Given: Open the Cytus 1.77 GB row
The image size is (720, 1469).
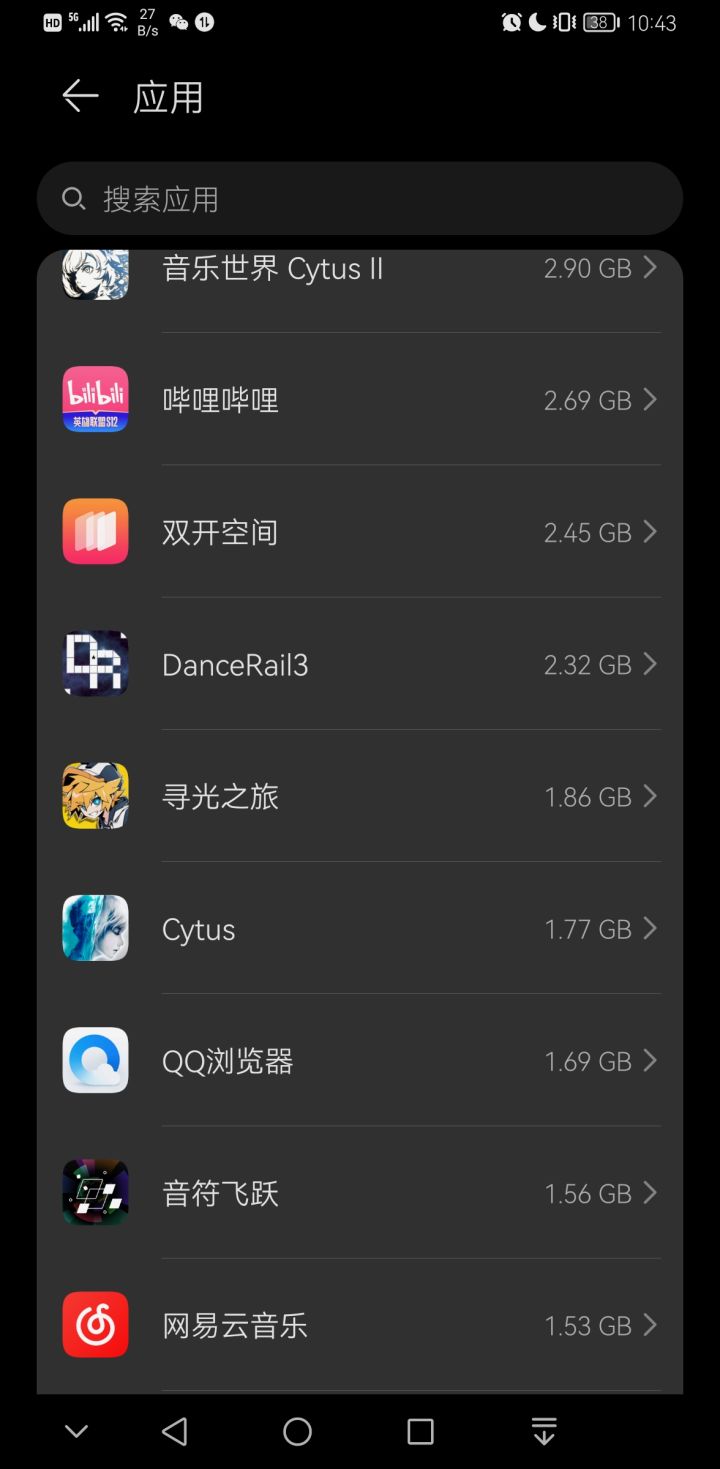Looking at the screenshot, I should pyautogui.click(x=360, y=928).
